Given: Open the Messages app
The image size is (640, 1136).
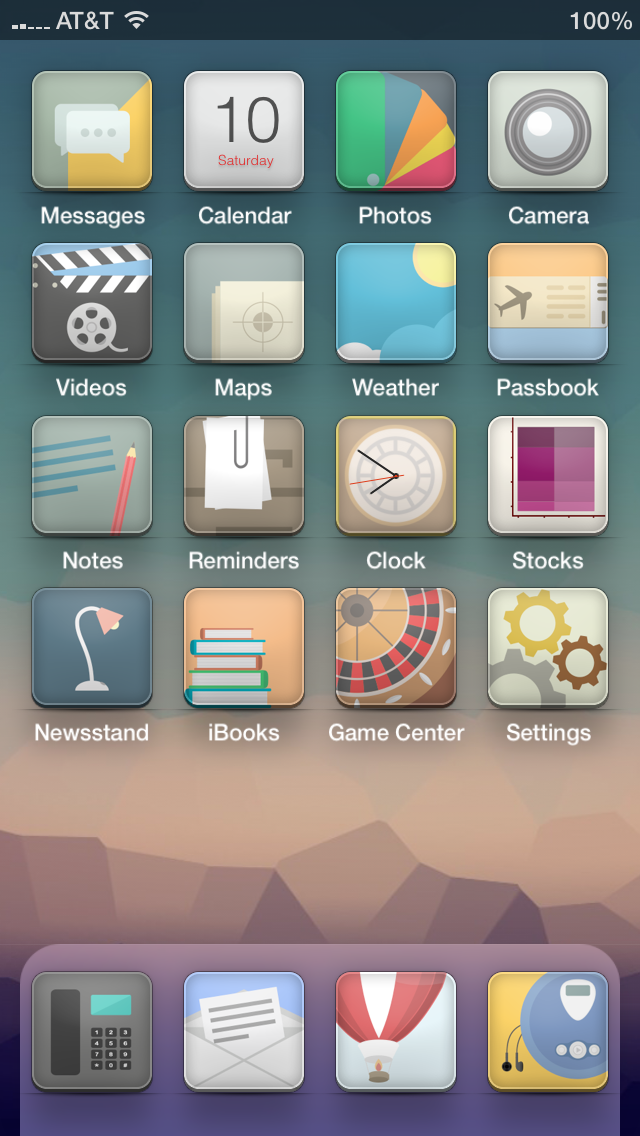Looking at the screenshot, I should pyautogui.click(x=92, y=130).
